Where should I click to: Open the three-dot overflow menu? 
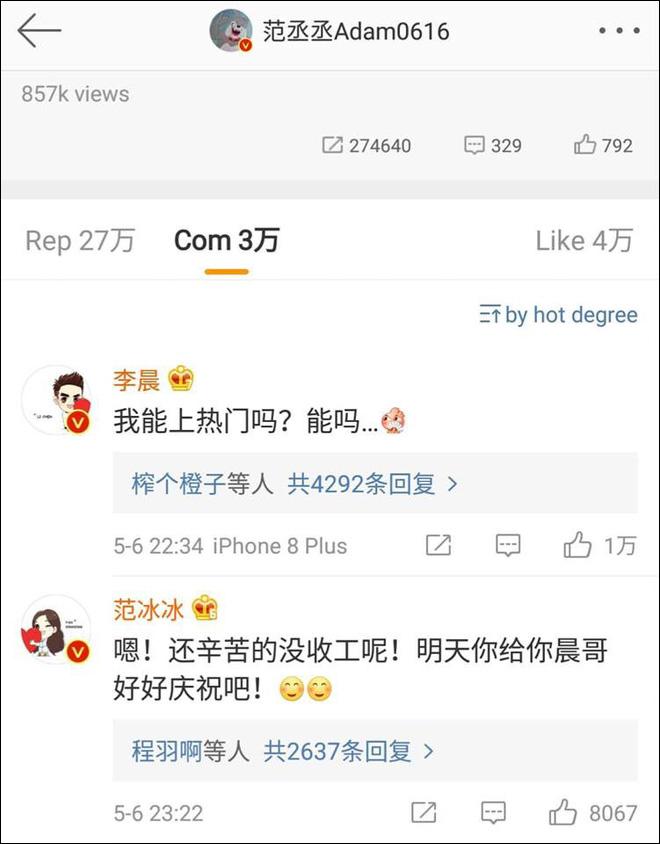point(618,32)
